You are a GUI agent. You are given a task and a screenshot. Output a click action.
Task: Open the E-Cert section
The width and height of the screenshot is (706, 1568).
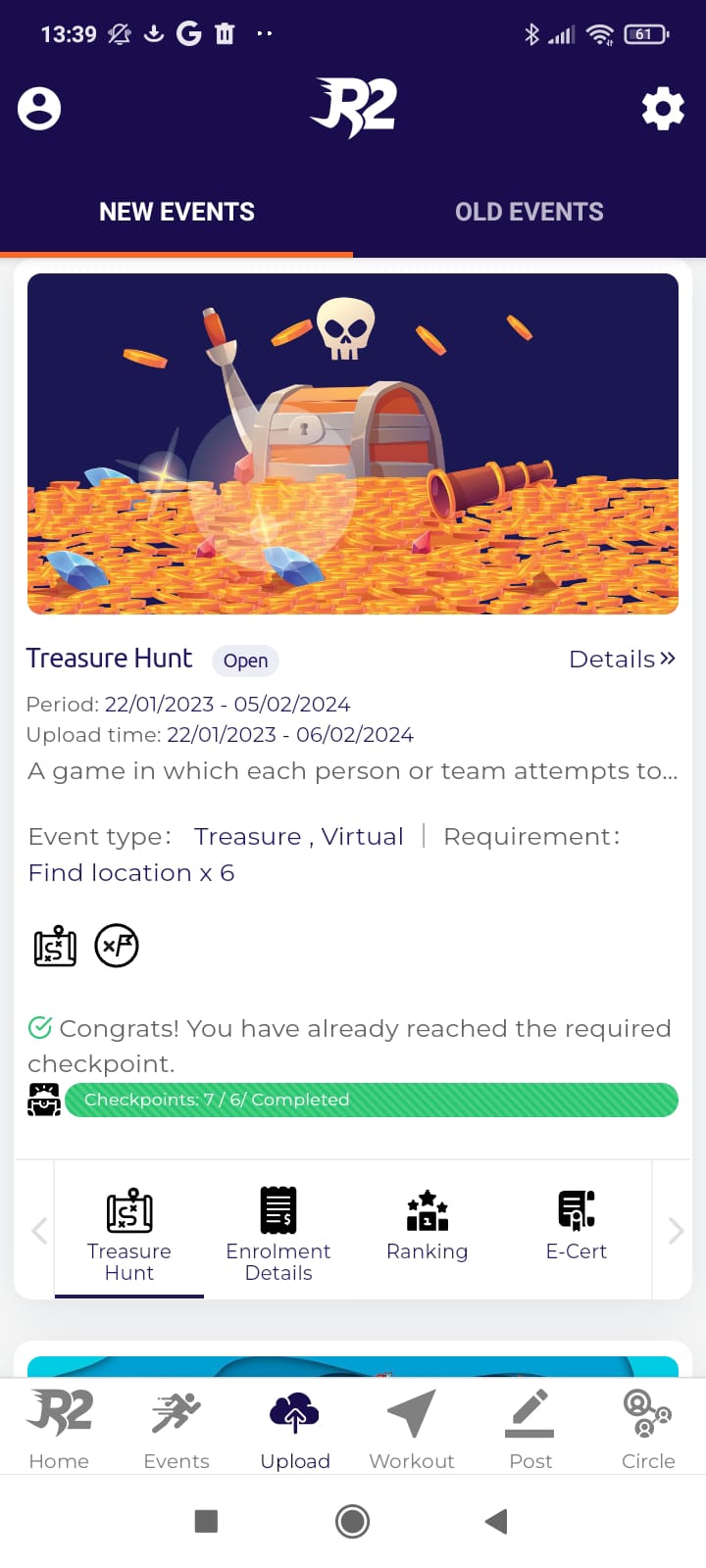tap(577, 1225)
